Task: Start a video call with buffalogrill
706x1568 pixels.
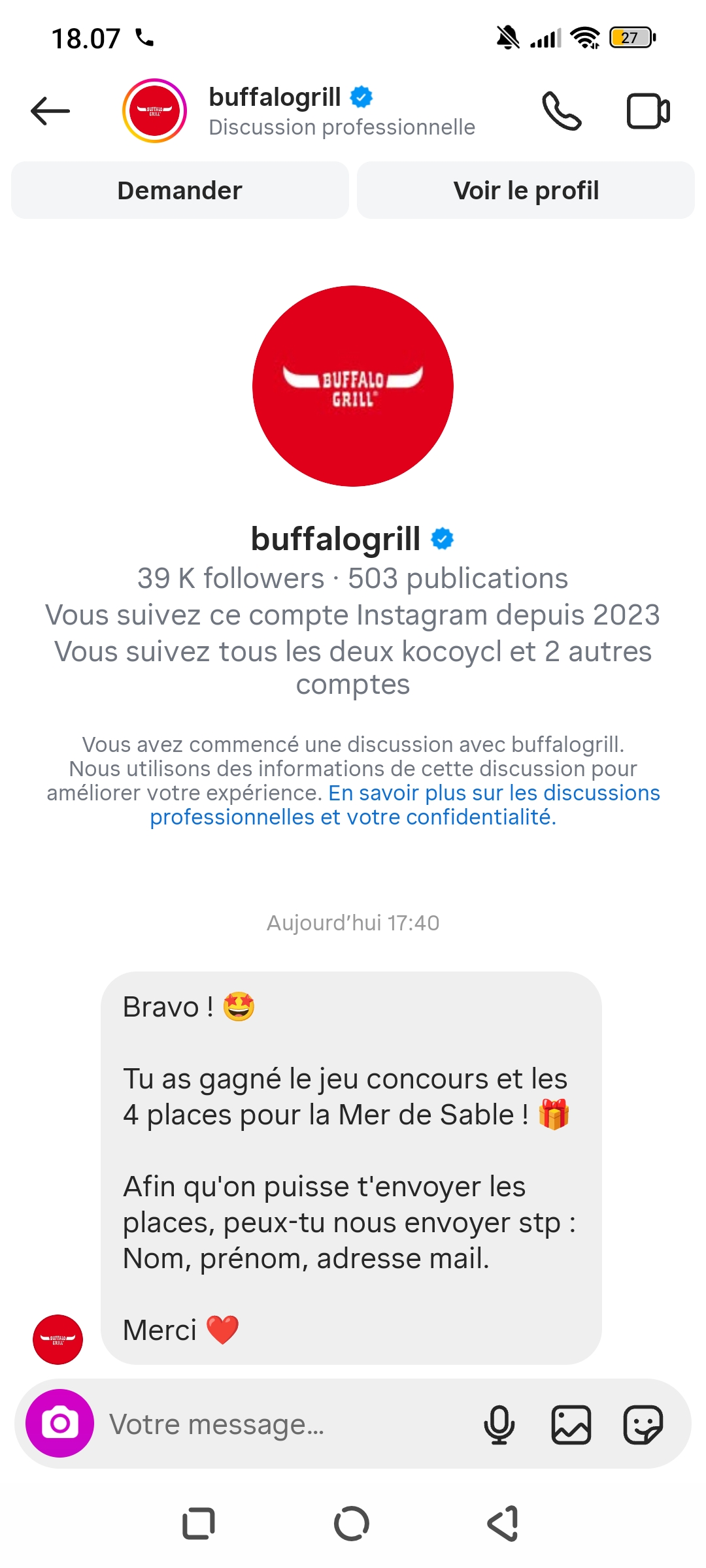Action: [x=648, y=111]
